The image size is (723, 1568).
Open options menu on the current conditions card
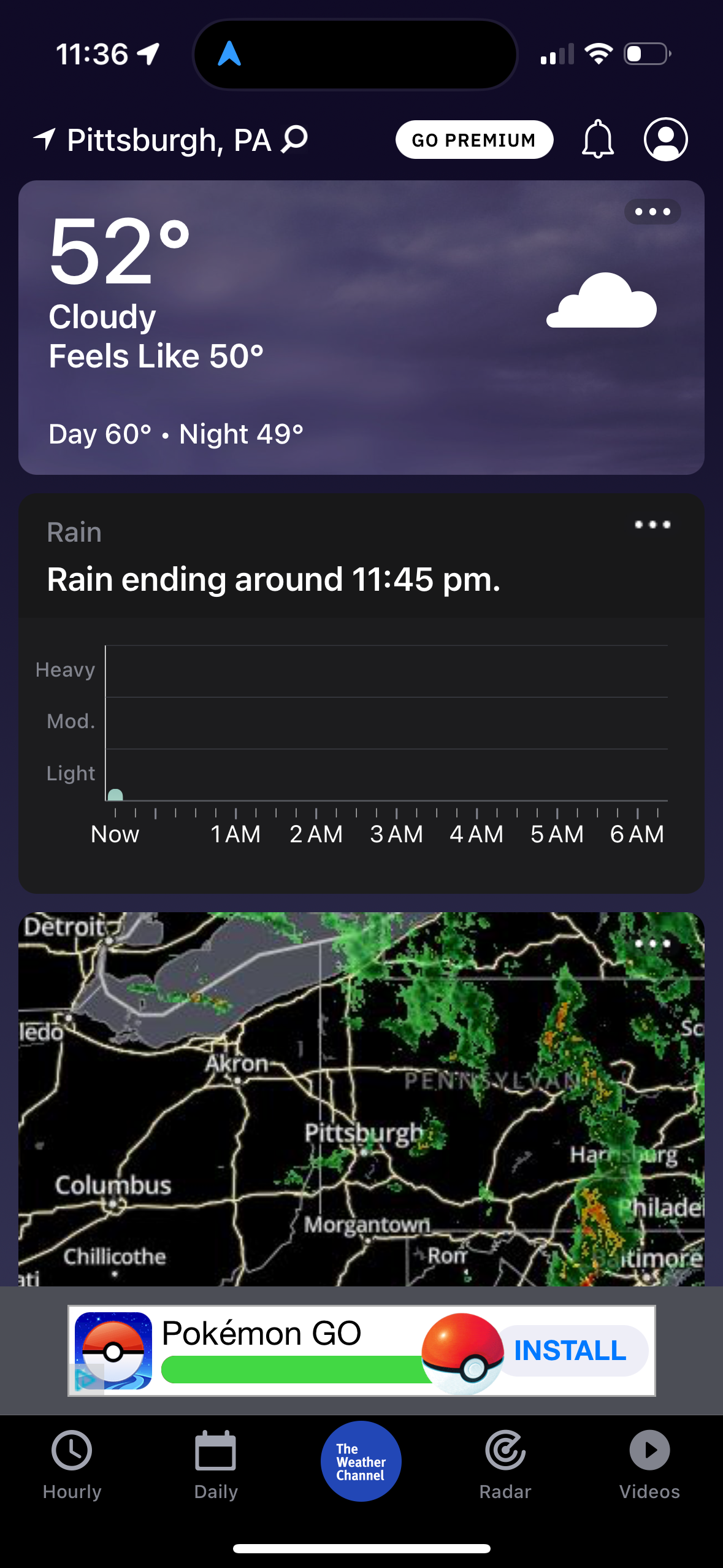653,211
